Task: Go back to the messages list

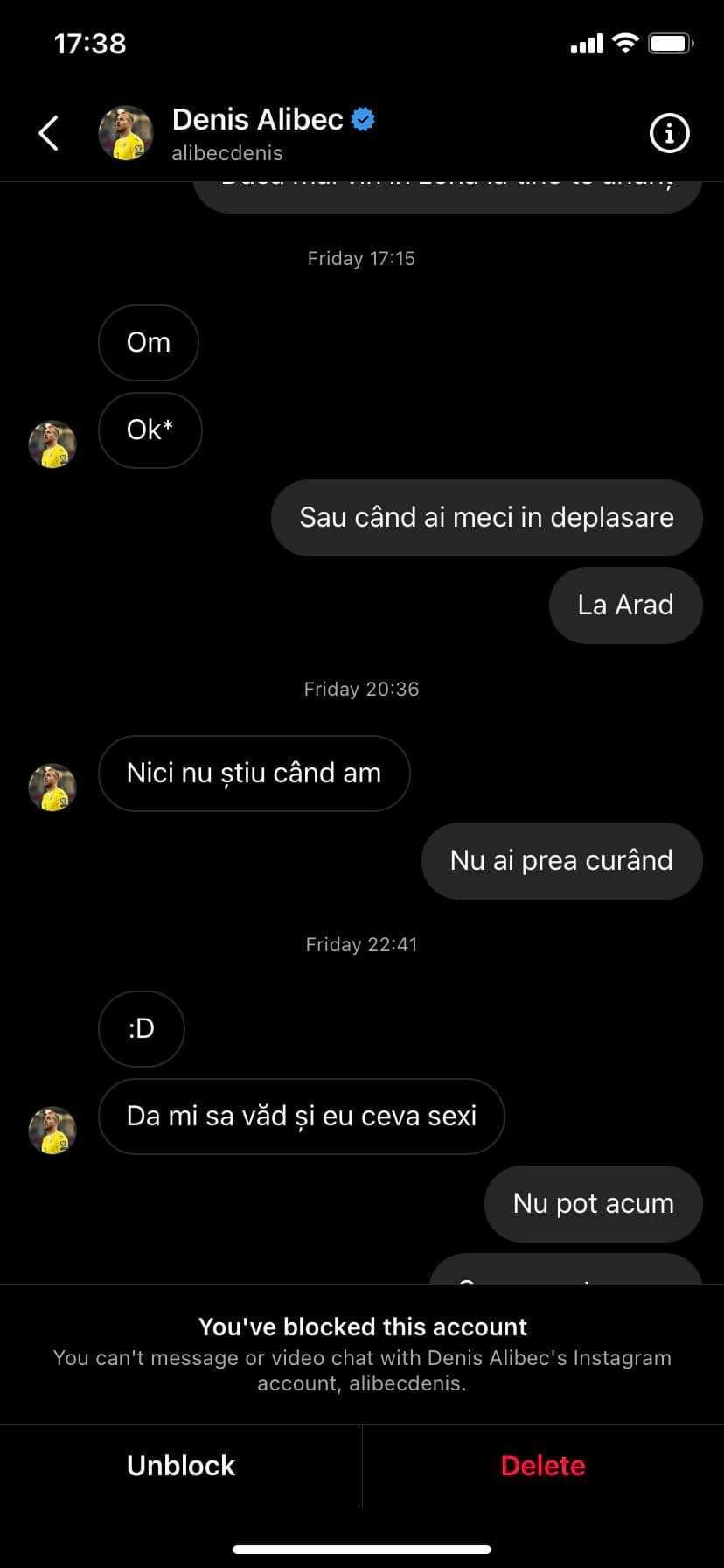Action: pos(49,134)
